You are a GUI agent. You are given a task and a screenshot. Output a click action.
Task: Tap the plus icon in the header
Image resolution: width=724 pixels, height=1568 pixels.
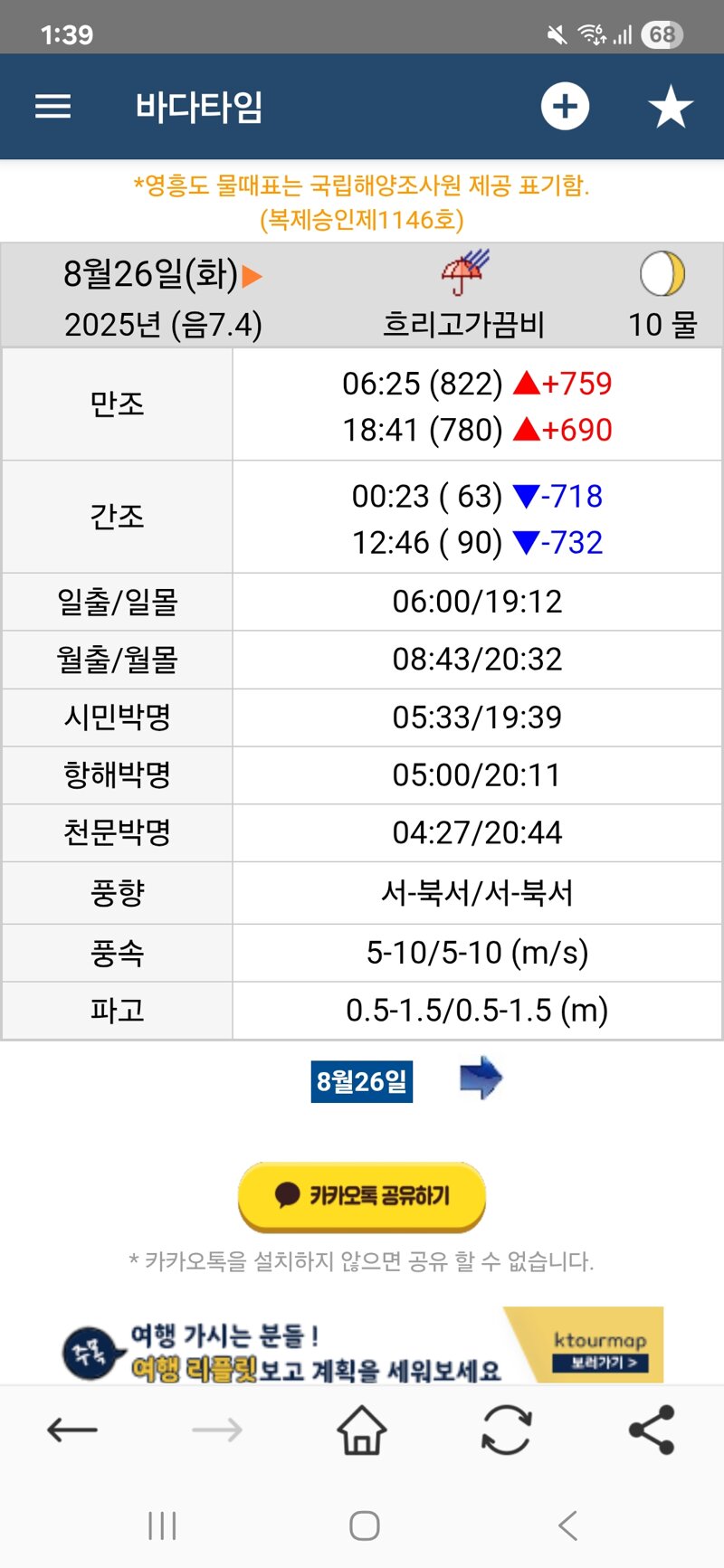click(x=565, y=107)
